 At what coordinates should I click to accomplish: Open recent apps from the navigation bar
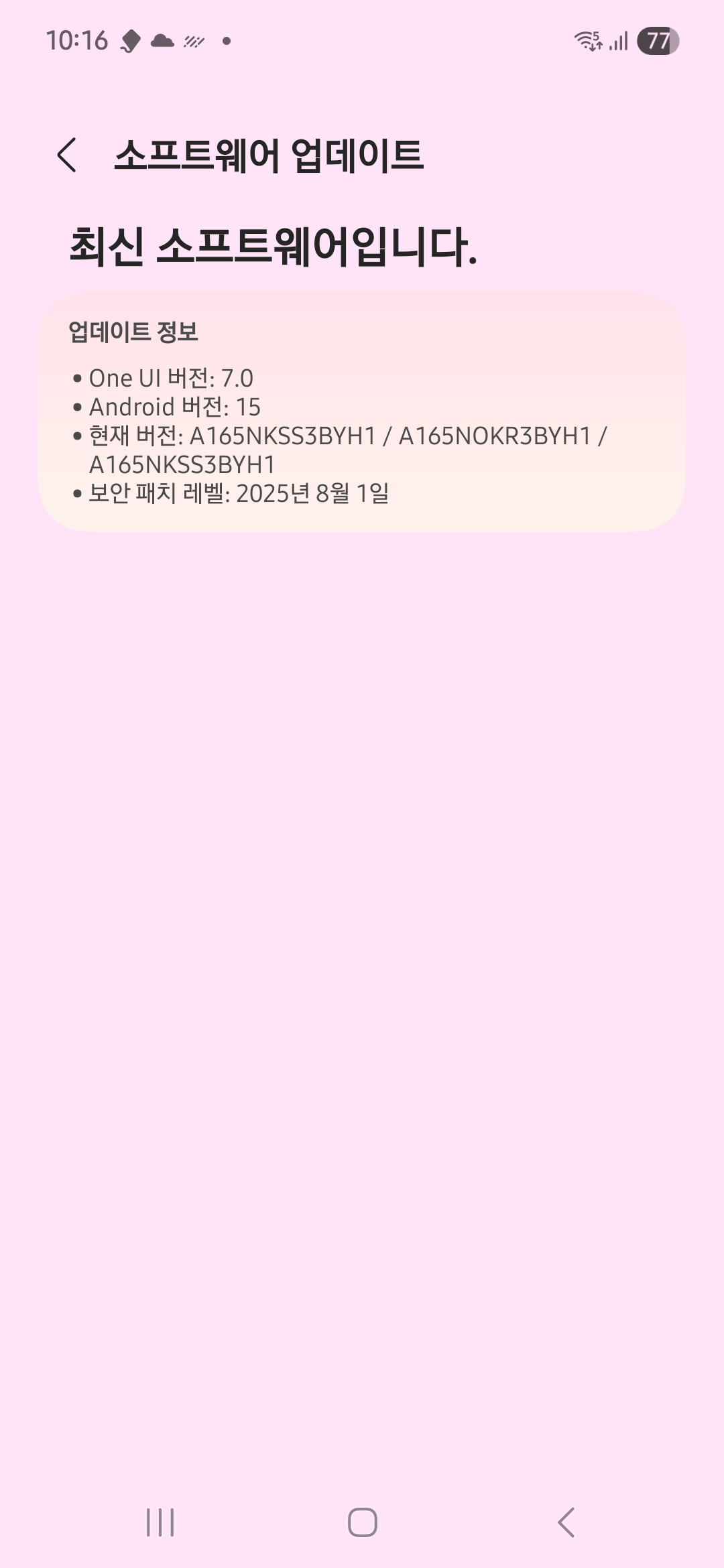pyautogui.click(x=160, y=1522)
